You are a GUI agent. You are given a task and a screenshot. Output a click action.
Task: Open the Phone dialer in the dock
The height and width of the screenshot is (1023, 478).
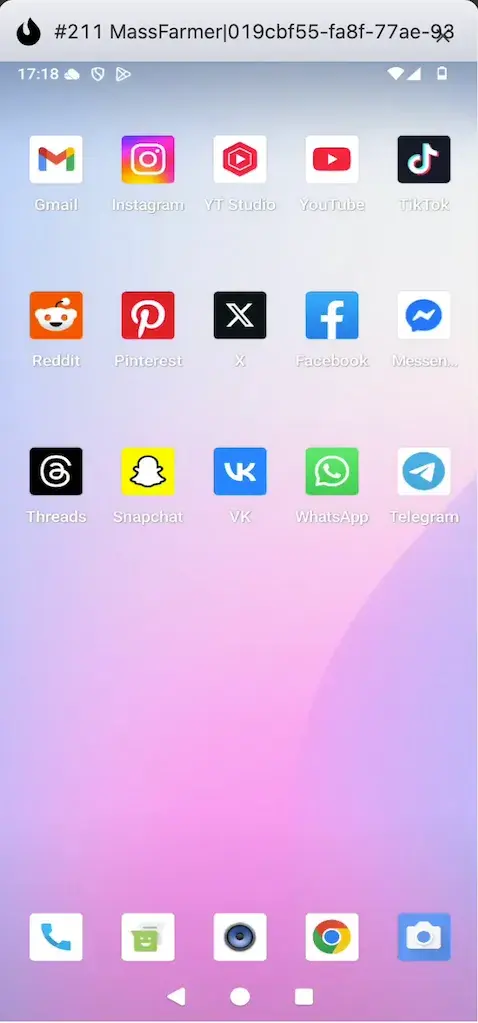(x=56, y=937)
